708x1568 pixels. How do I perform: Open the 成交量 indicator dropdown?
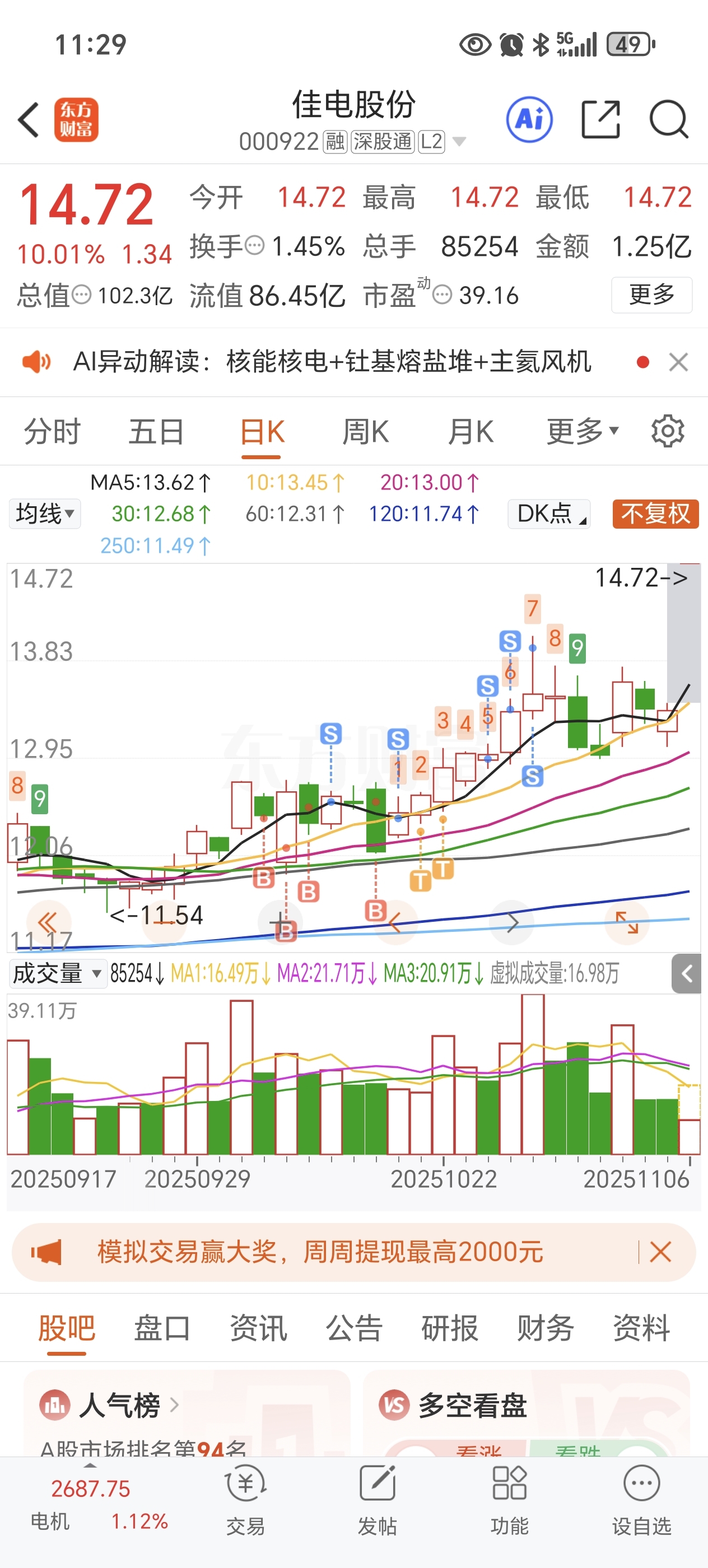pyautogui.click(x=57, y=973)
